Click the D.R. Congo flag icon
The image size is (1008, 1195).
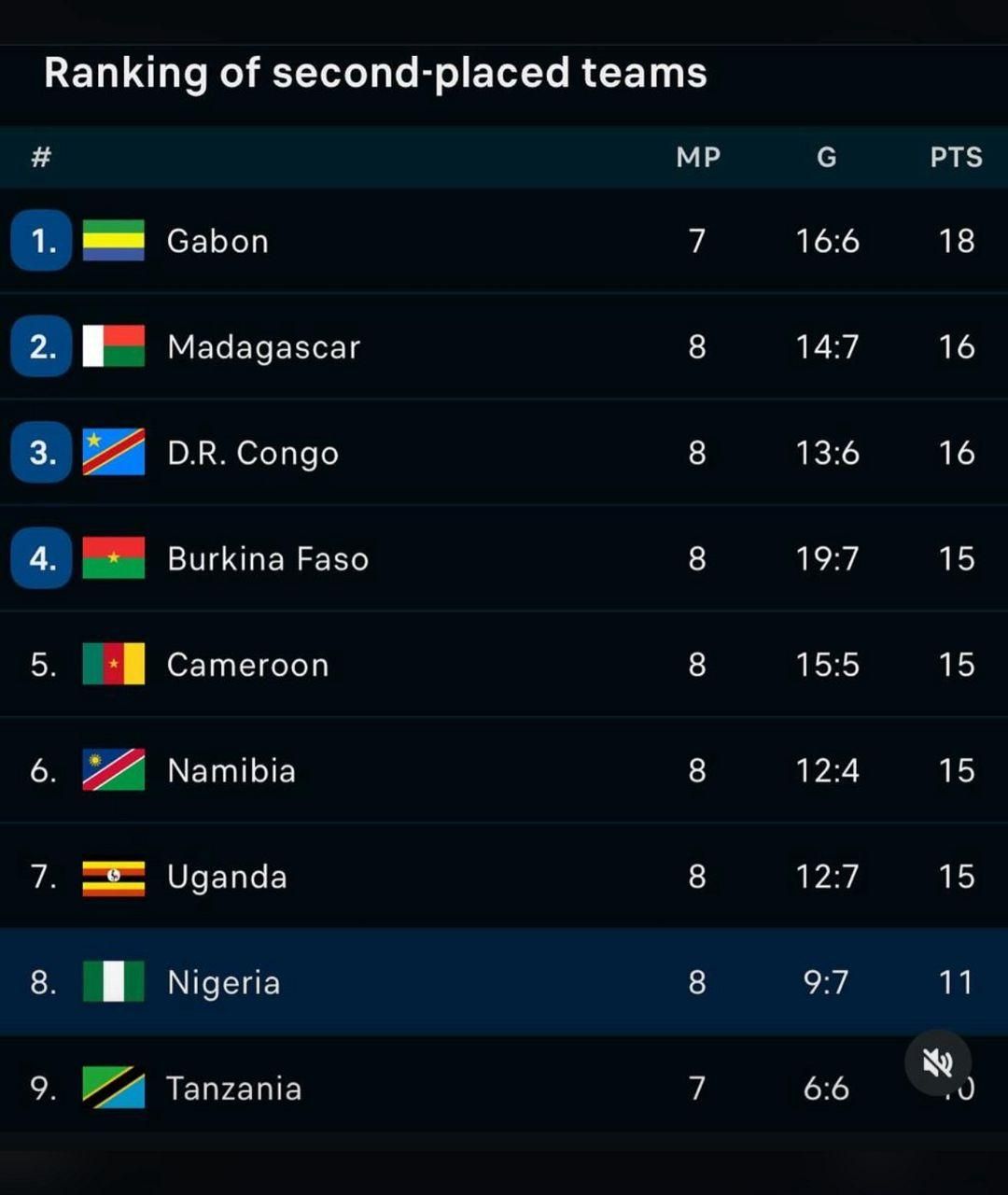[x=113, y=453]
